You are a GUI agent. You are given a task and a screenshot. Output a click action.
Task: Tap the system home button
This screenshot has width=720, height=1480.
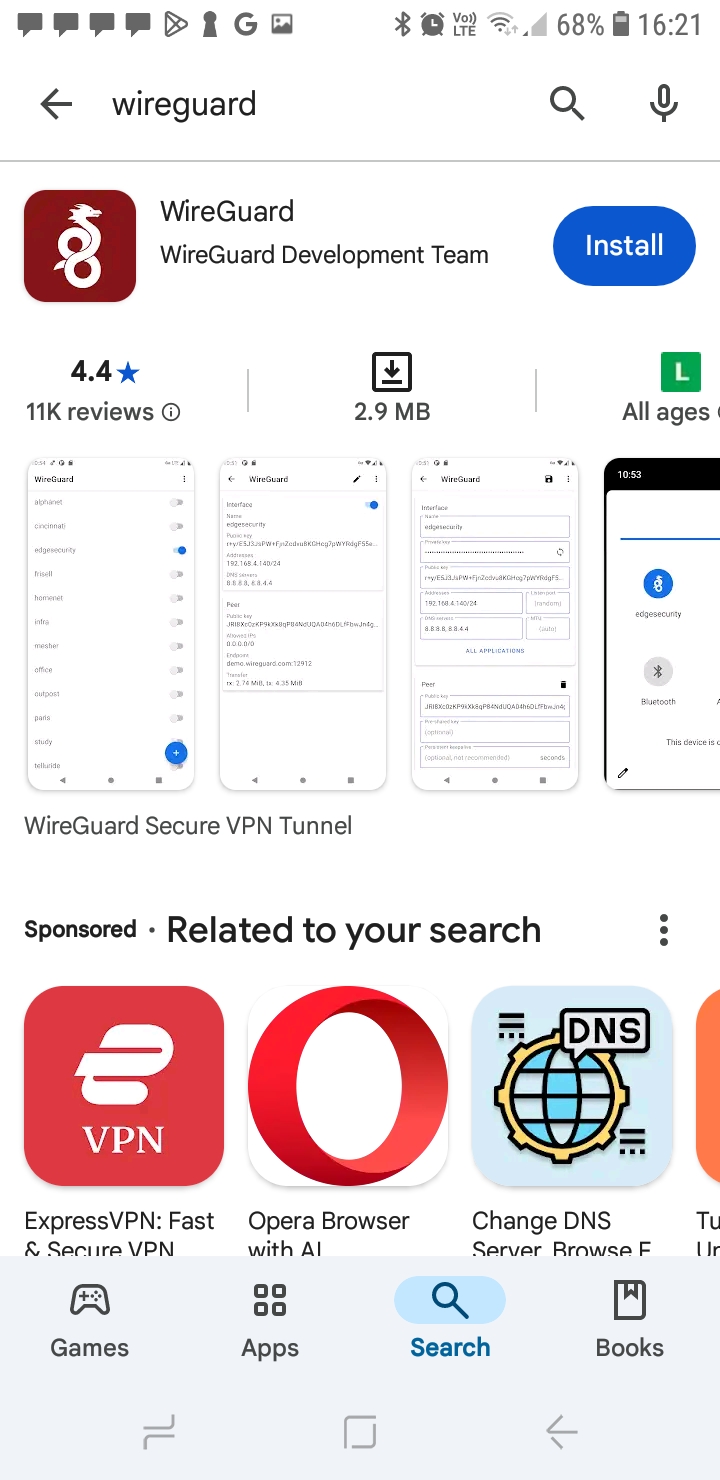(360, 1432)
